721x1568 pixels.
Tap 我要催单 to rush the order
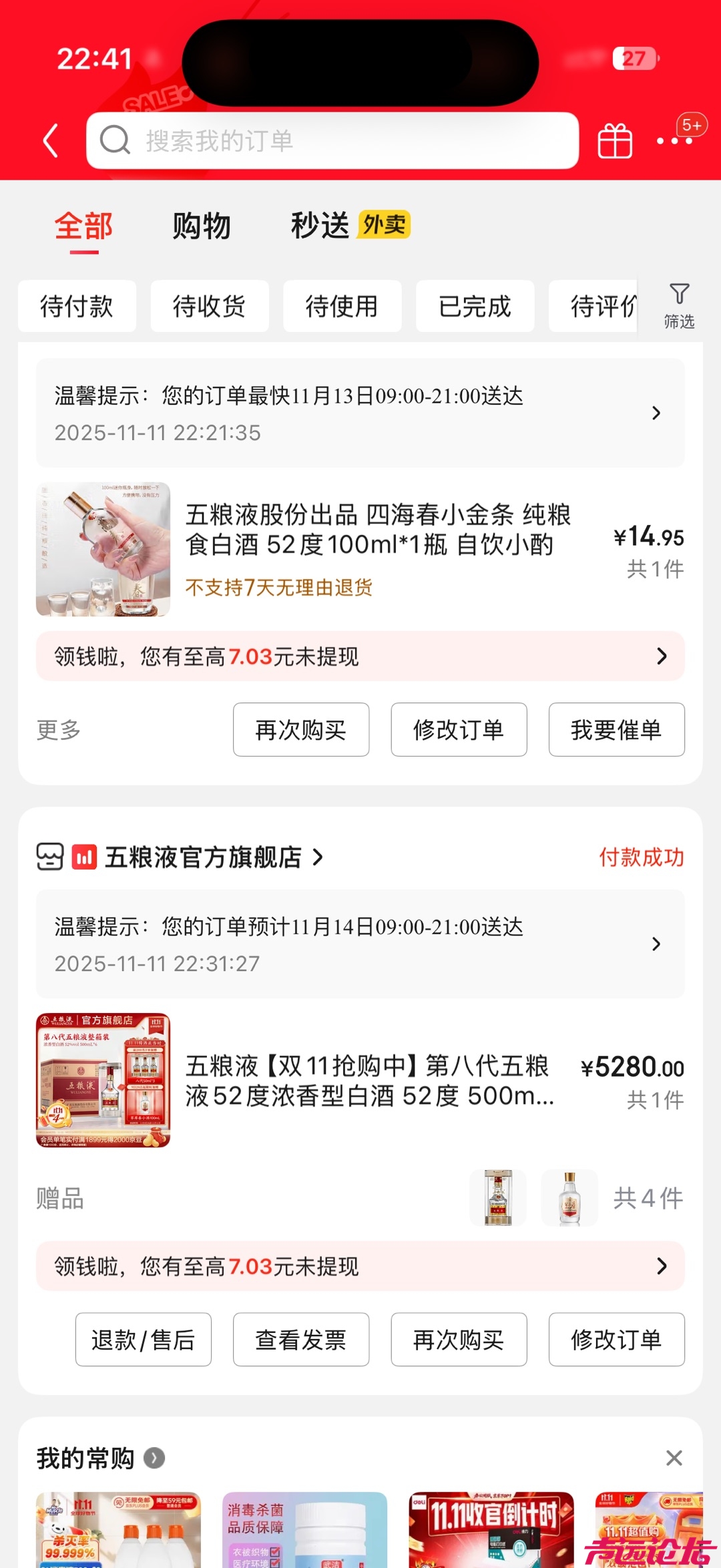click(616, 729)
